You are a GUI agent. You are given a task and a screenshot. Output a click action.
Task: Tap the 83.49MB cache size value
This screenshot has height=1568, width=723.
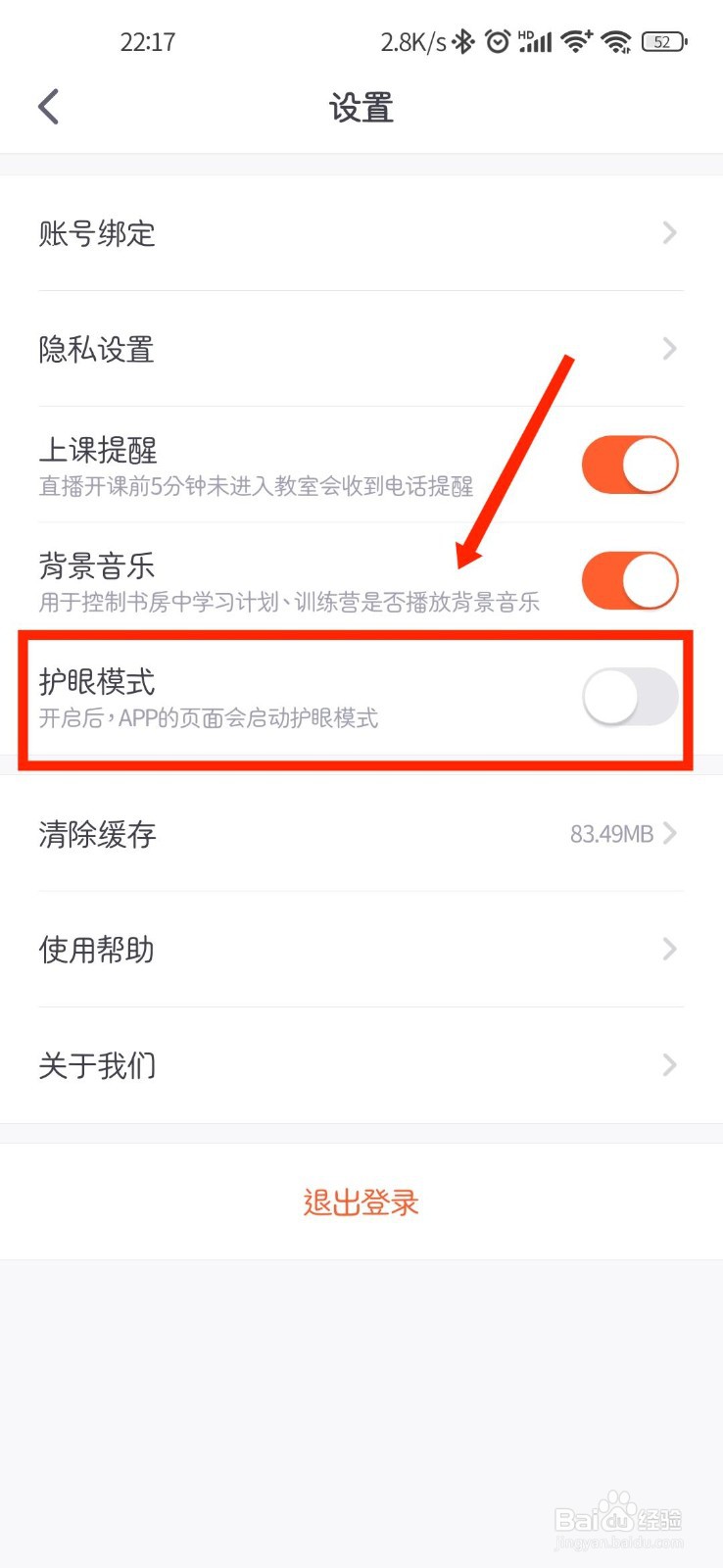(x=612, y=834)
